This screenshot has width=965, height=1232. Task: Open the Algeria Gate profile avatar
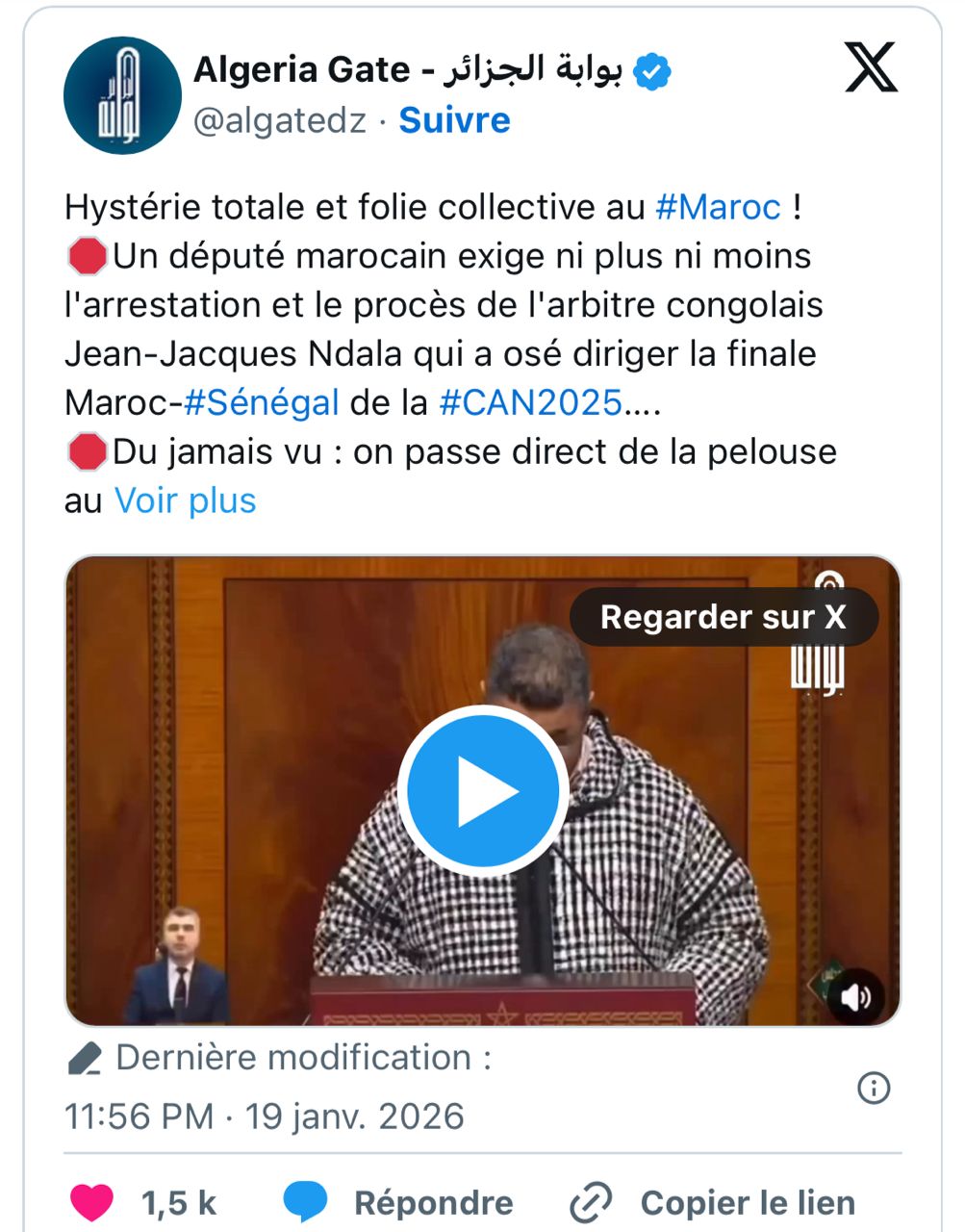point(121,93)
